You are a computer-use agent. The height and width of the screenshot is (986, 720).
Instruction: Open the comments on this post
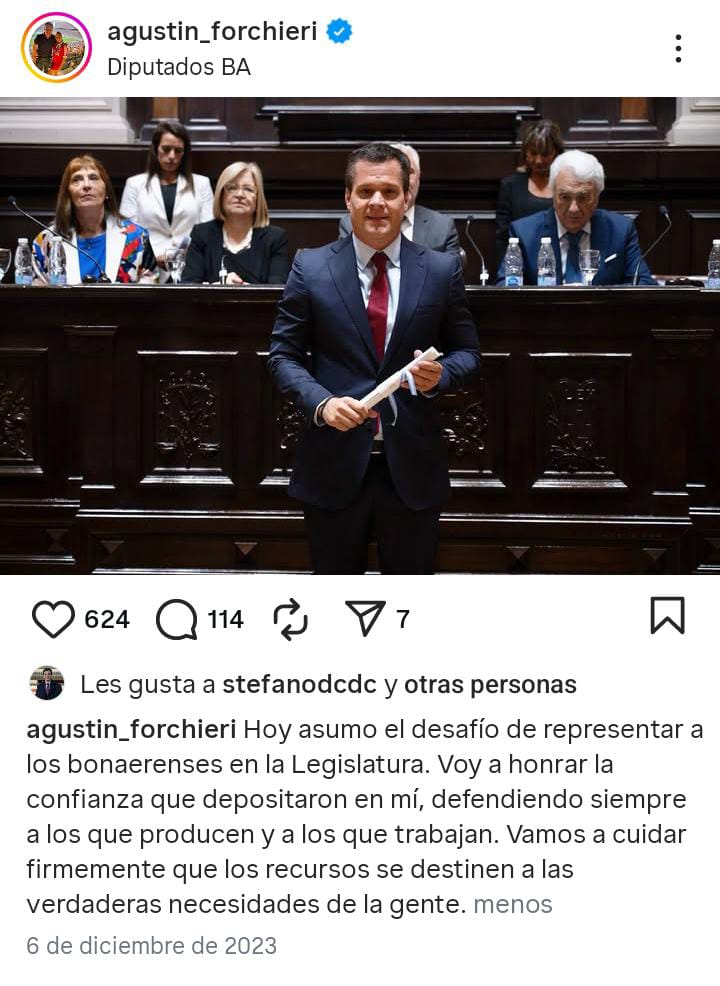tap(177, 619)
